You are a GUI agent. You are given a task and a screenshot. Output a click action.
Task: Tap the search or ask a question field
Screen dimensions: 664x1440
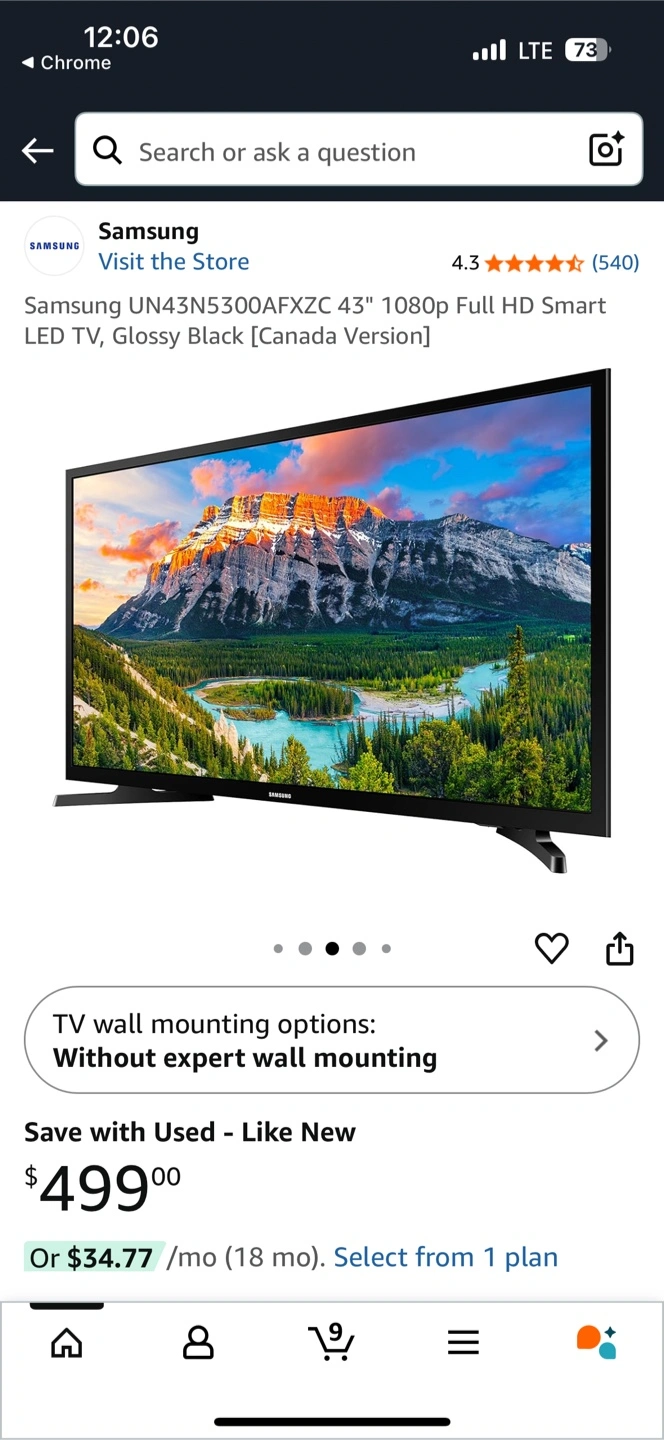340,151
